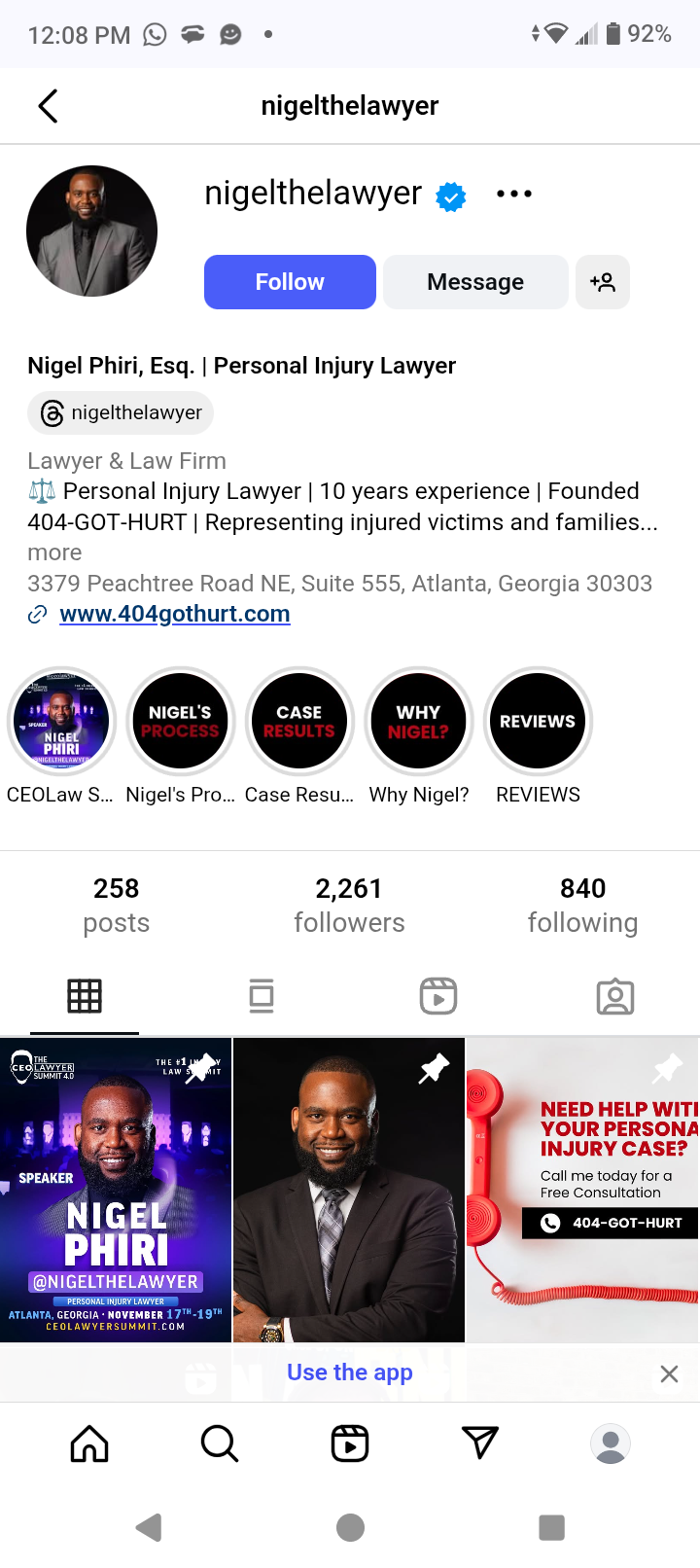This screenshot has height=1568, width=700.
Task: Switch to the Reels profile tab
Action: pos(438,996)
